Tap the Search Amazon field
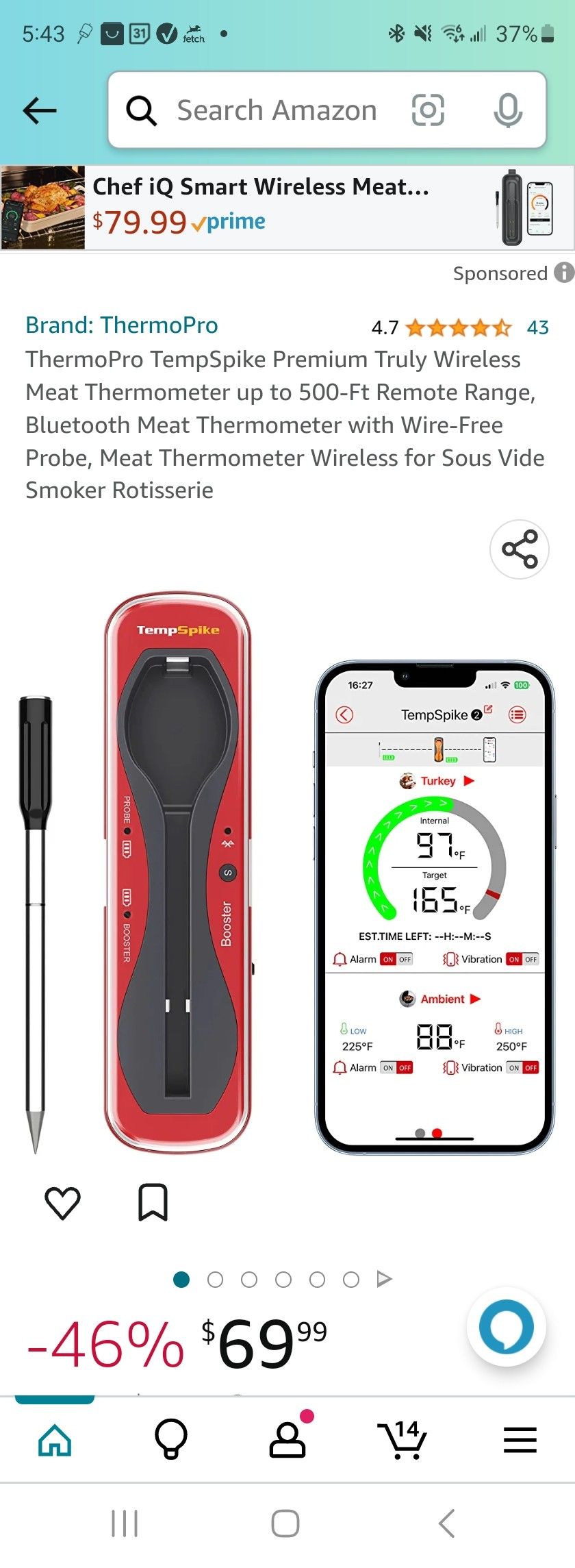The height and width of the screenshot is (1568, 575). coord(277,110)
